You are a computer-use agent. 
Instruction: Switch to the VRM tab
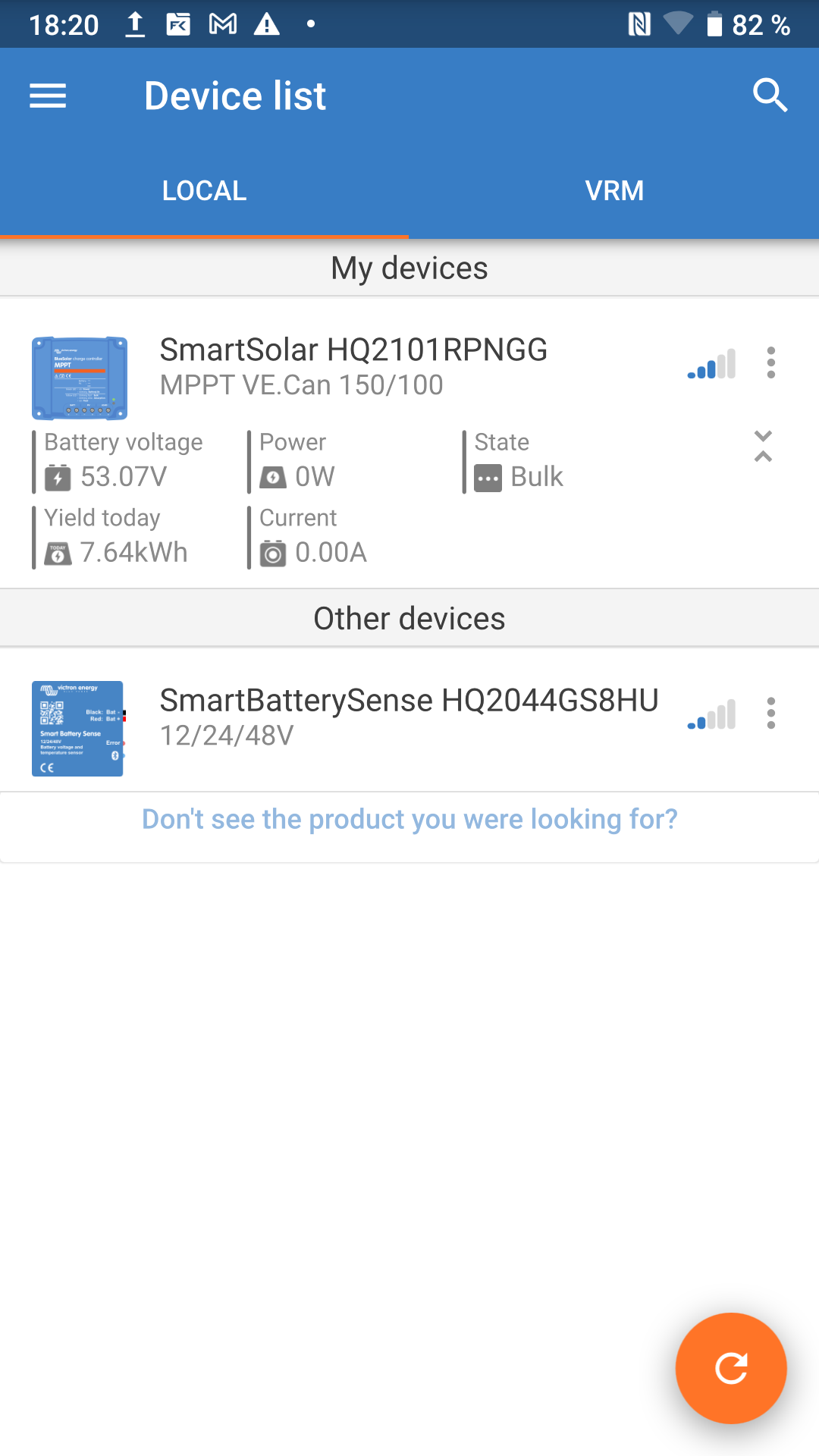coord(614,190)
